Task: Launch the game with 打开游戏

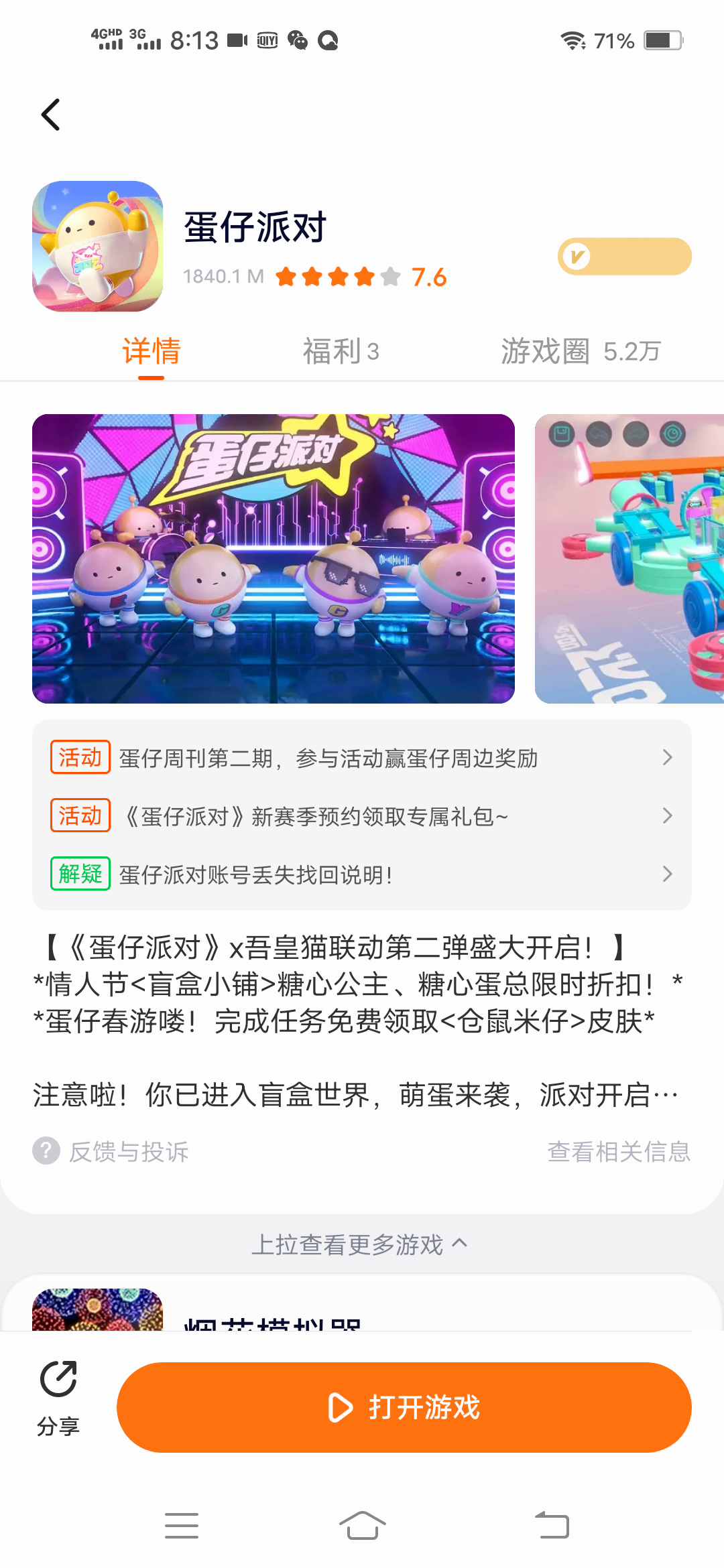Action: coord(404,1407)
